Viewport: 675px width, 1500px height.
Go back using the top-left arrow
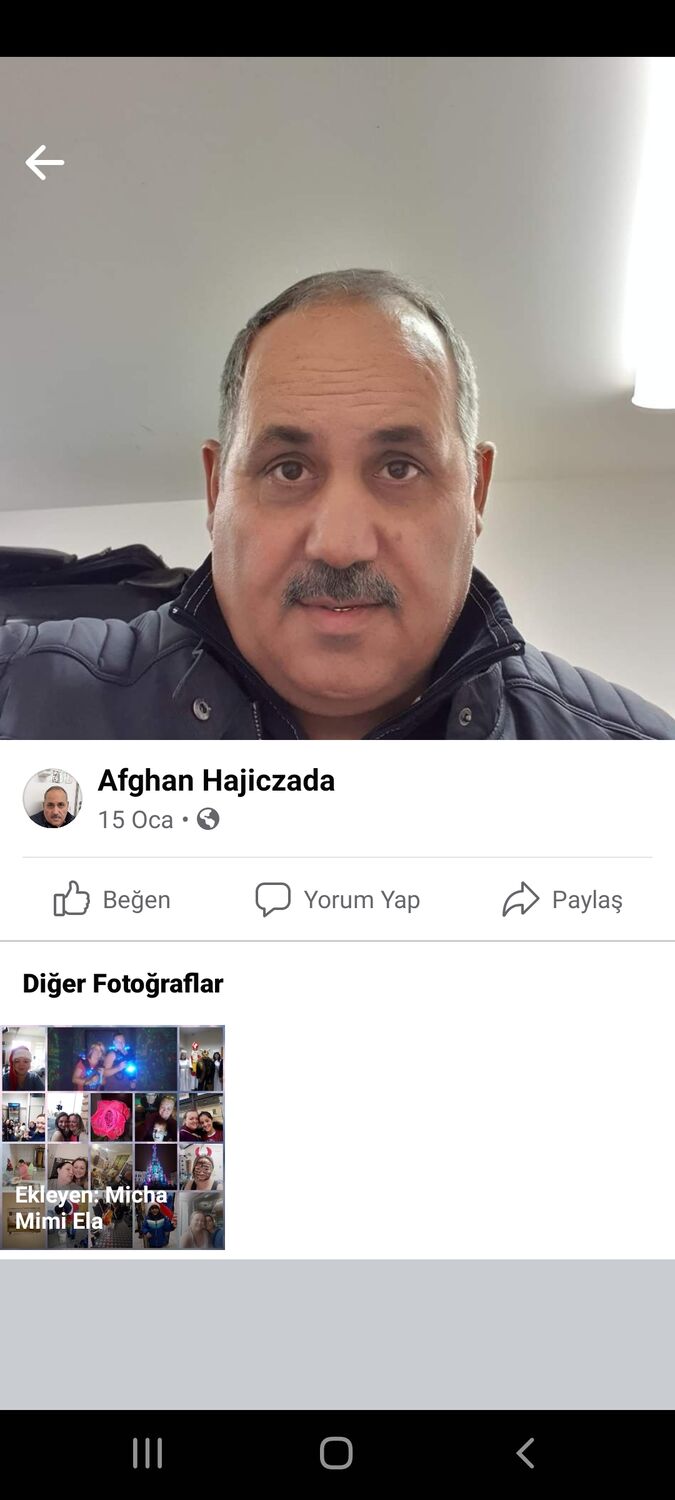coord(45,162)
